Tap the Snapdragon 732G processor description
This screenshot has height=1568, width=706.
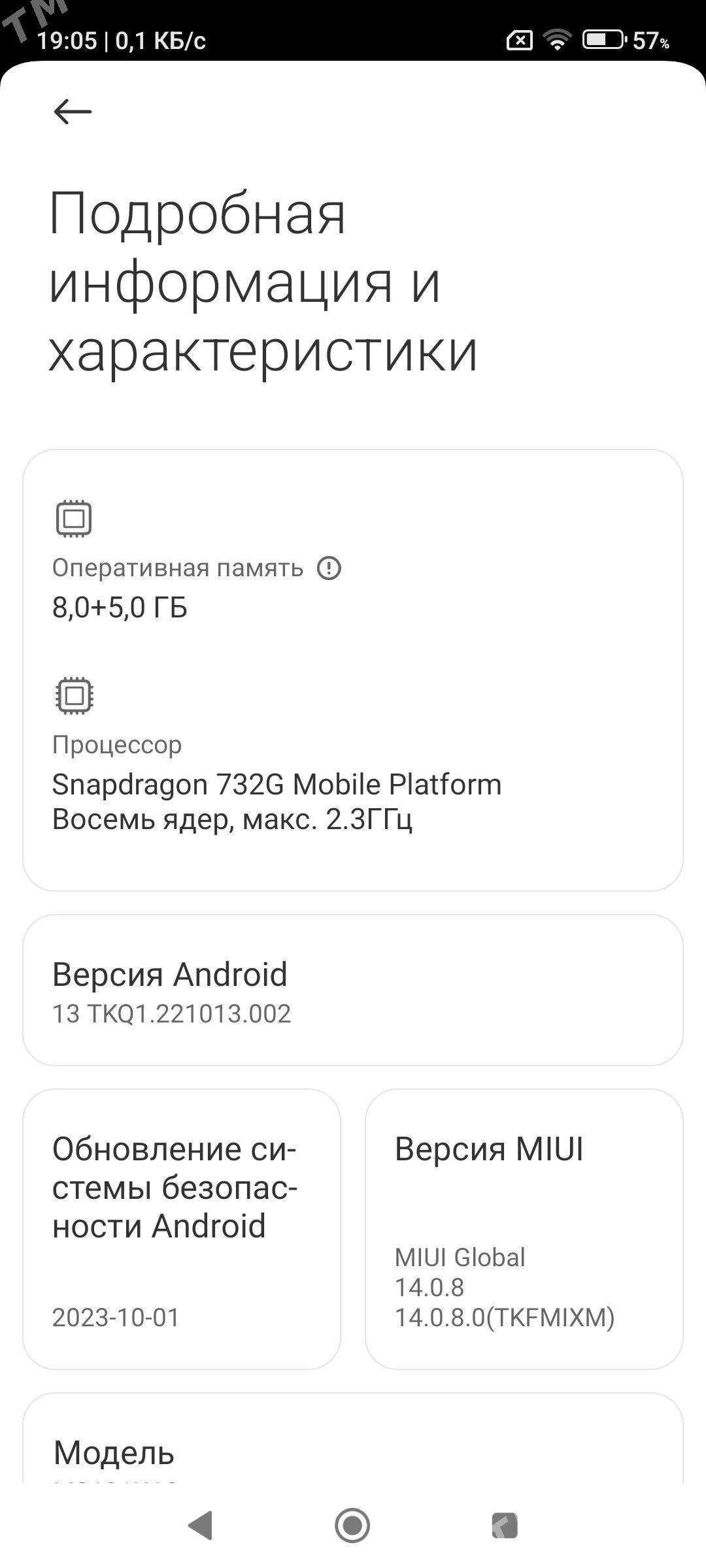tap(276, 784)
